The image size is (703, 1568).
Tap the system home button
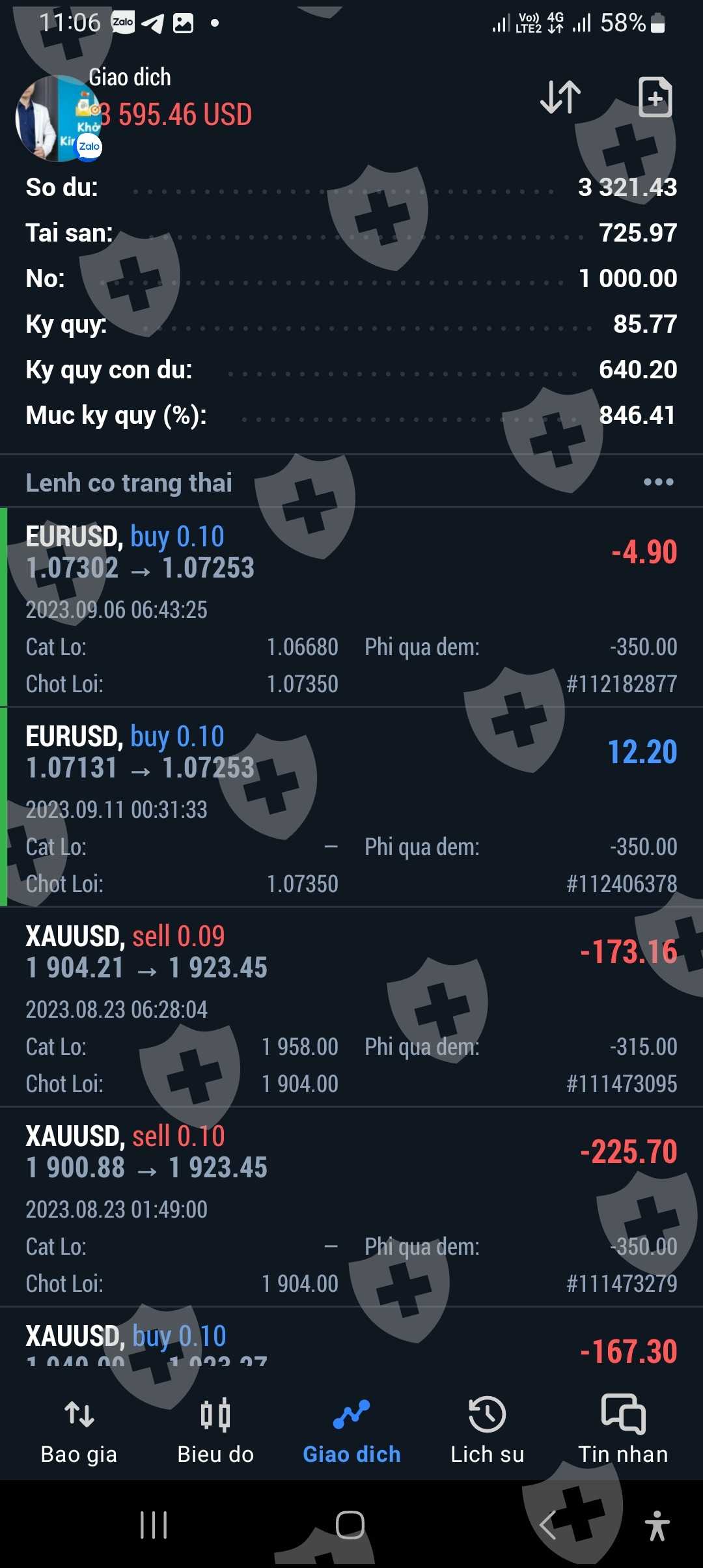350,1525
